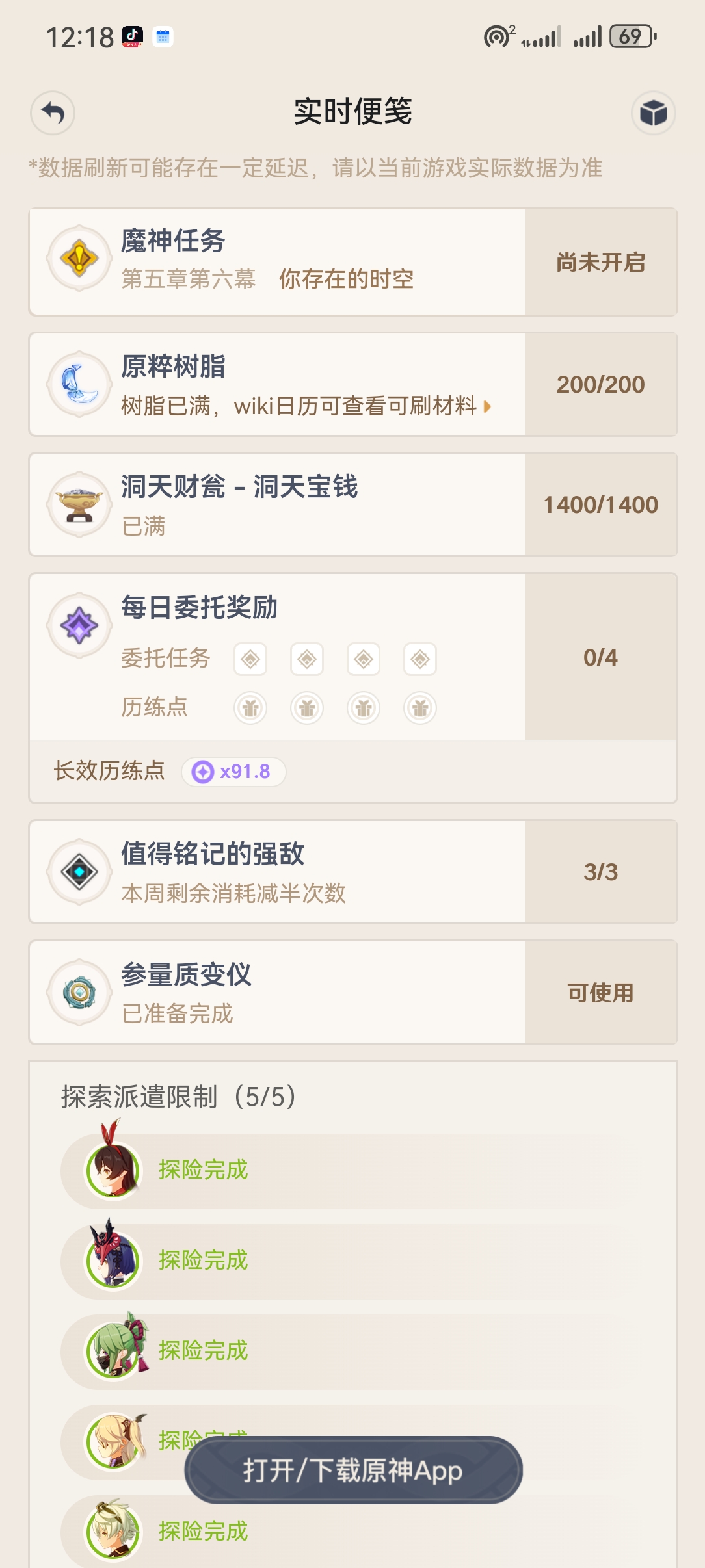Viewport: 705px width, 1568px height.
Task: Click the fourth 委托任务 diamond indicator
Action: point(419,659)
